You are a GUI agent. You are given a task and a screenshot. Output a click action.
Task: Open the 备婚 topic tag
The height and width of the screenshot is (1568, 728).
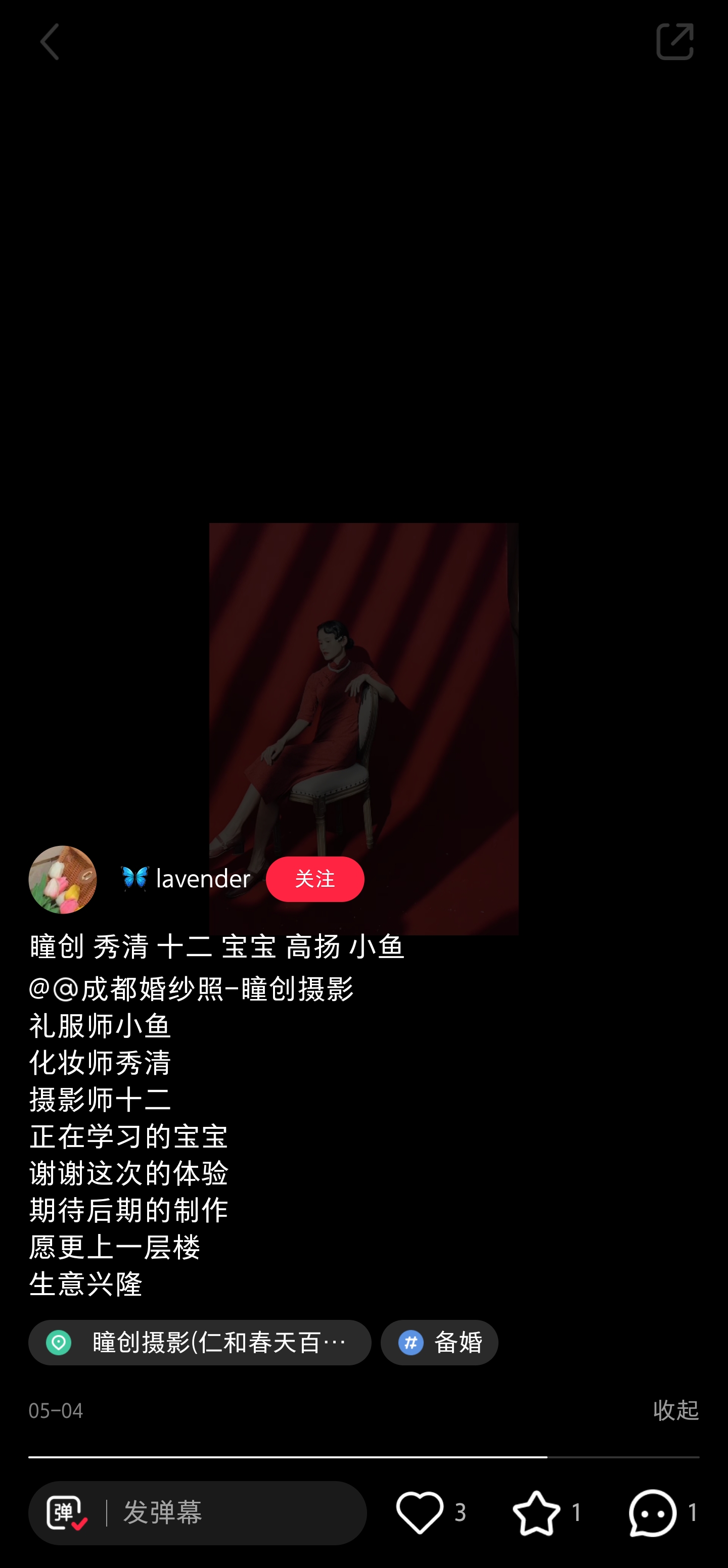pyautogui.click(x=439, y=1342)
